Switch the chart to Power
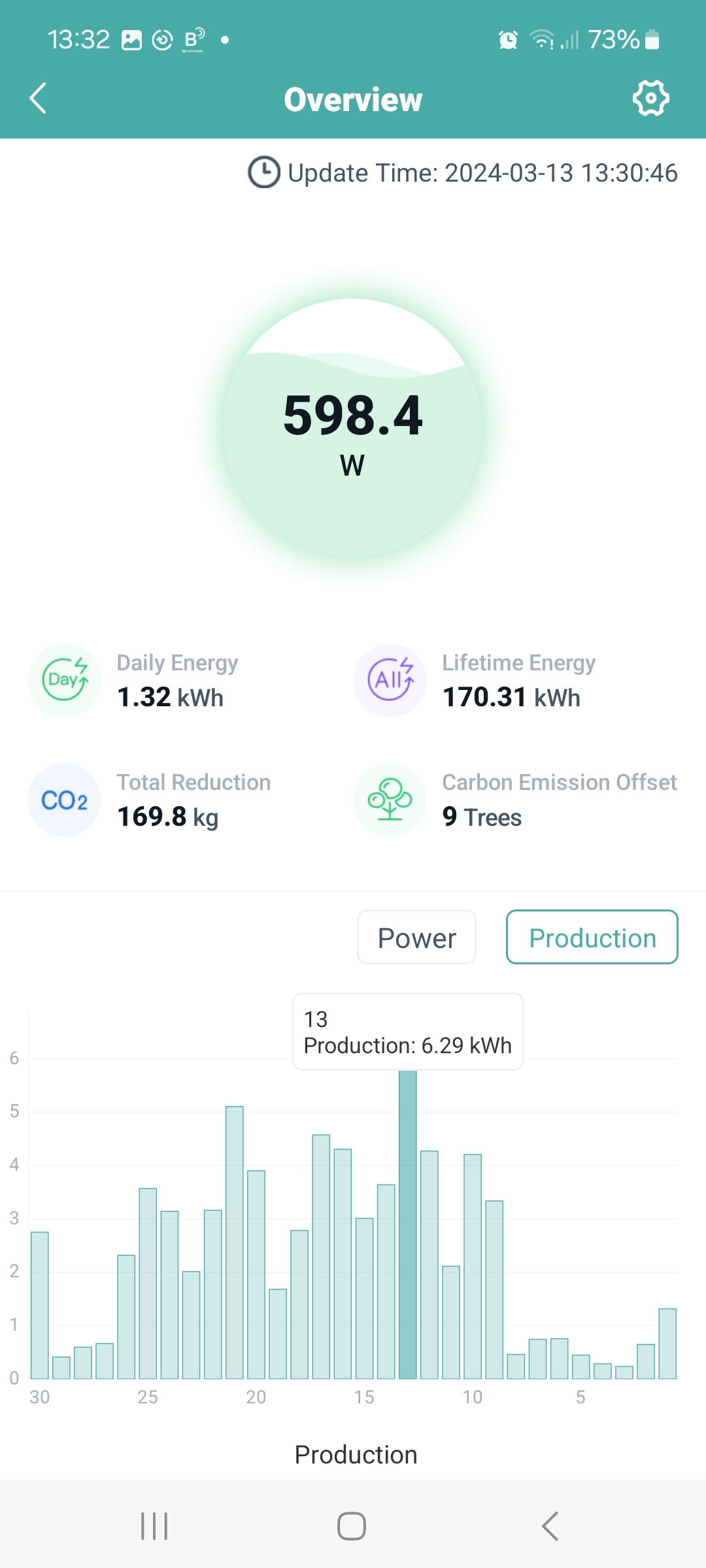Image resolution: width=706 pixels, height=1568 pixels. (x=416, y=937)
